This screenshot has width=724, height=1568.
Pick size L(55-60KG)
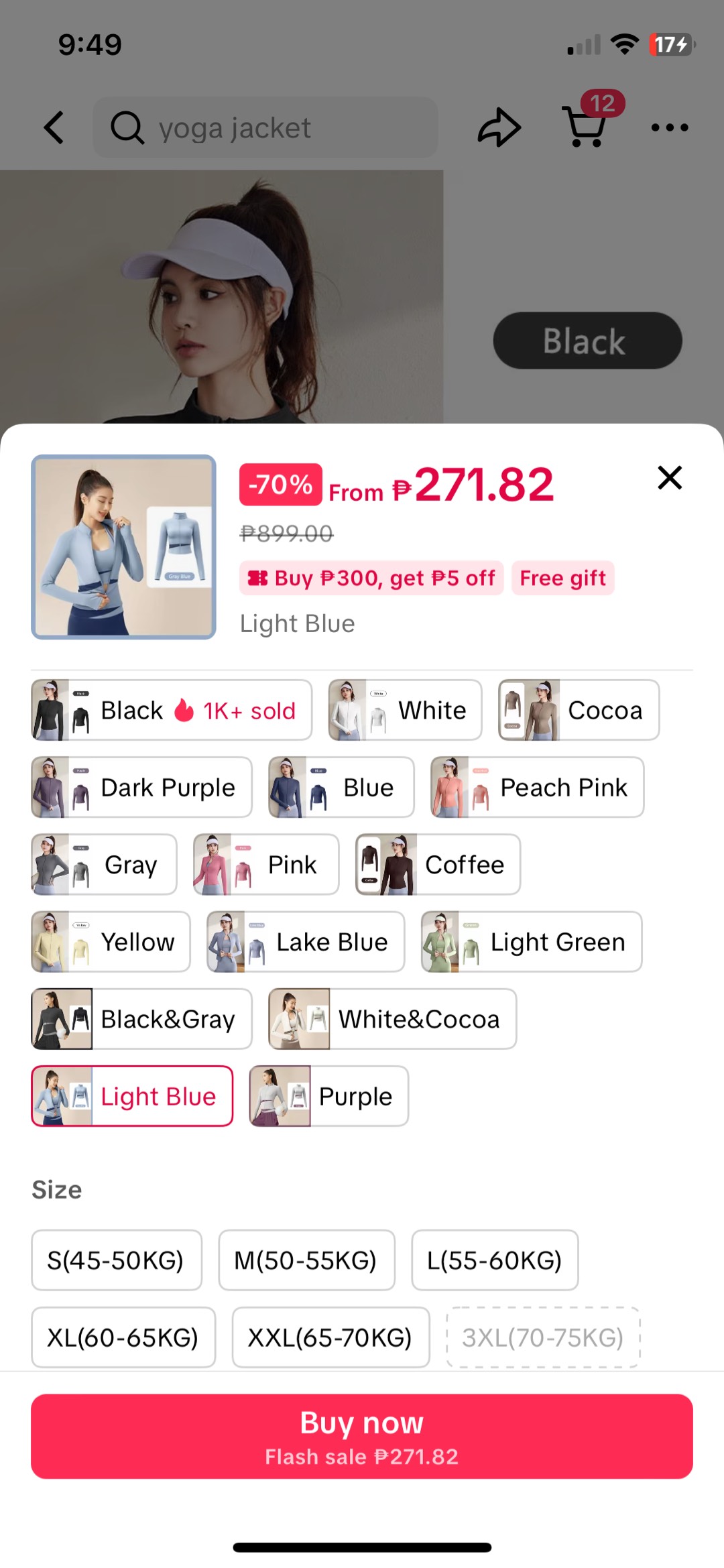(495, 1260)
